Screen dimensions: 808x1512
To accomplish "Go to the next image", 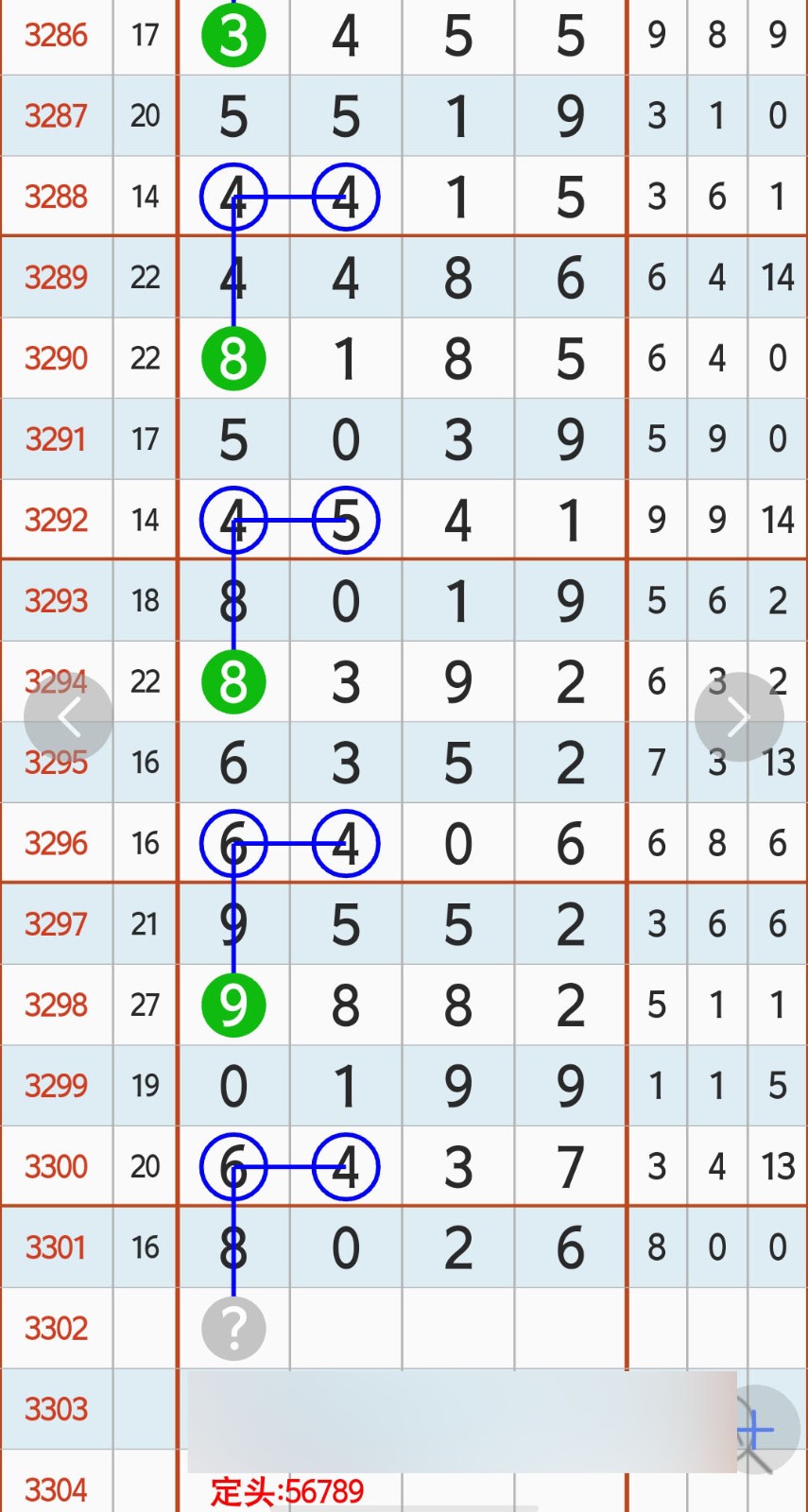I will click(739, 717).
